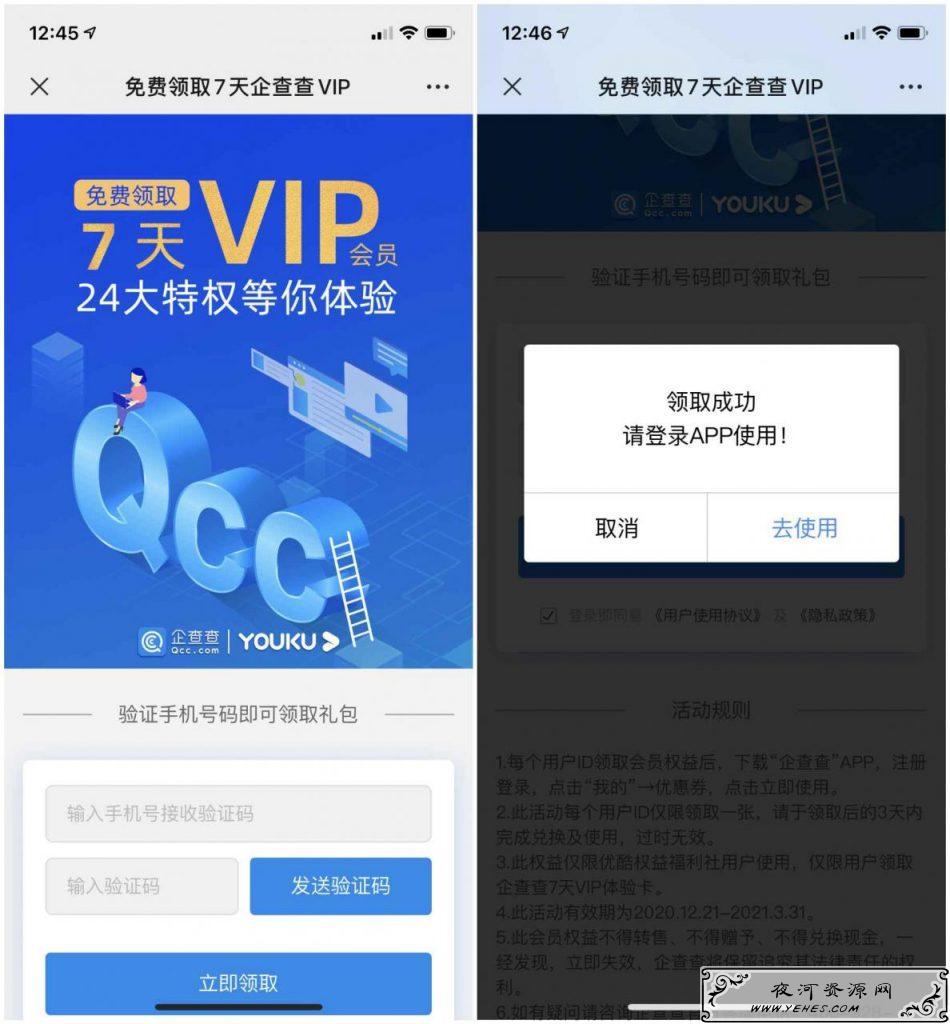Viewport: 950px width, 1024px height.
Task: Dismiss the dialog with 取消
Action: pyautogui.click(x=616, y=528)
